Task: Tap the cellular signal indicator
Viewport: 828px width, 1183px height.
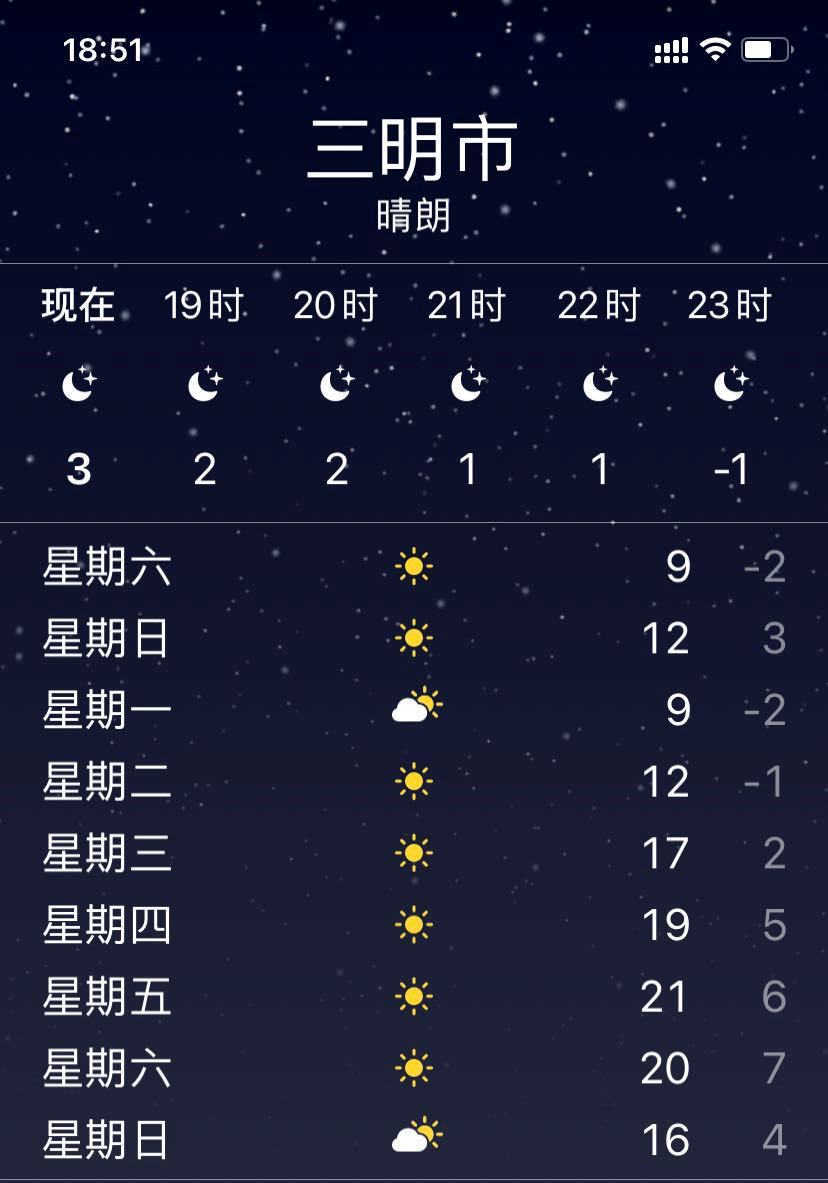Action: coord(672,48)
